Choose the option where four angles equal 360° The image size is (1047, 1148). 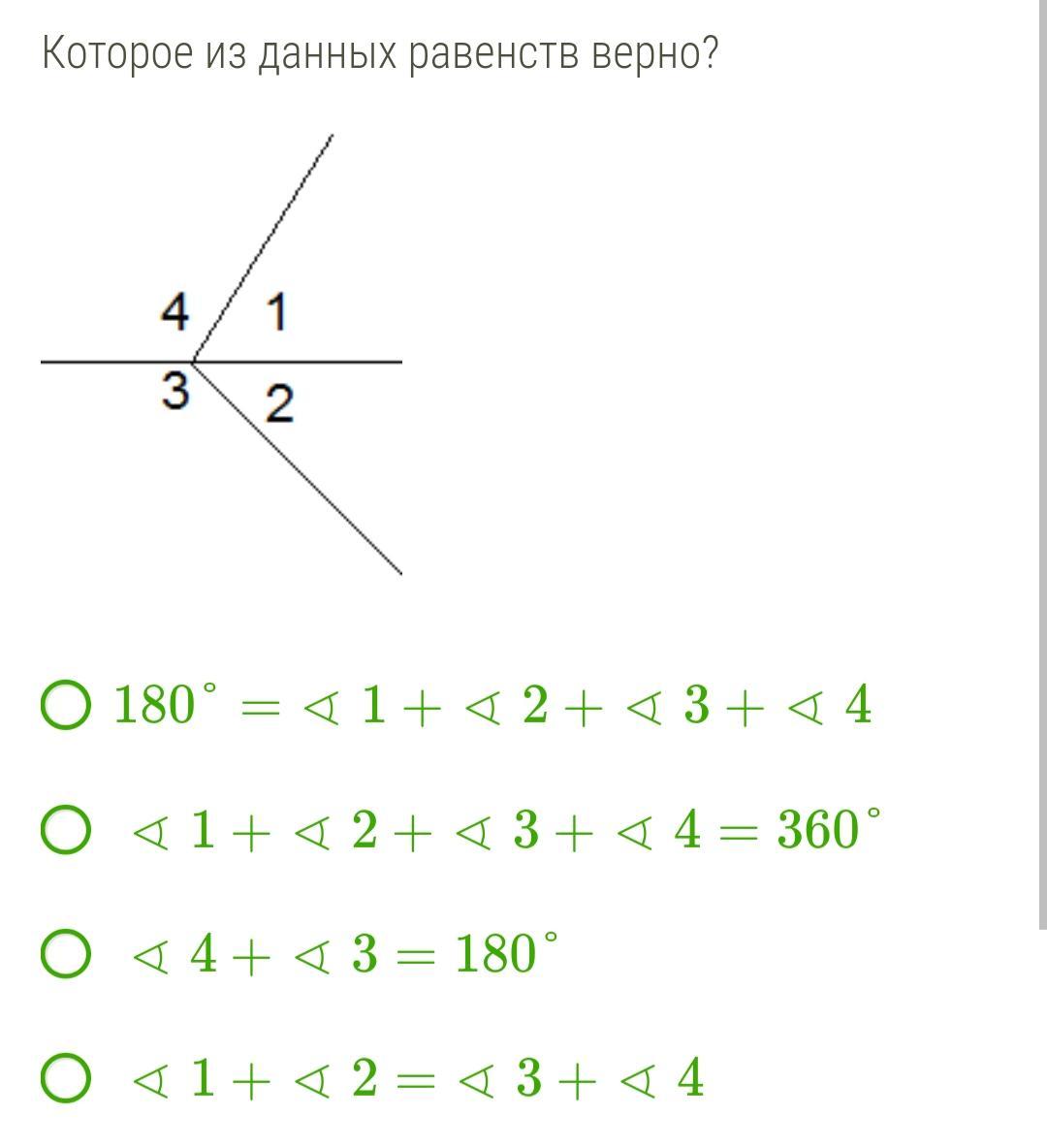[x=66, y=830]
